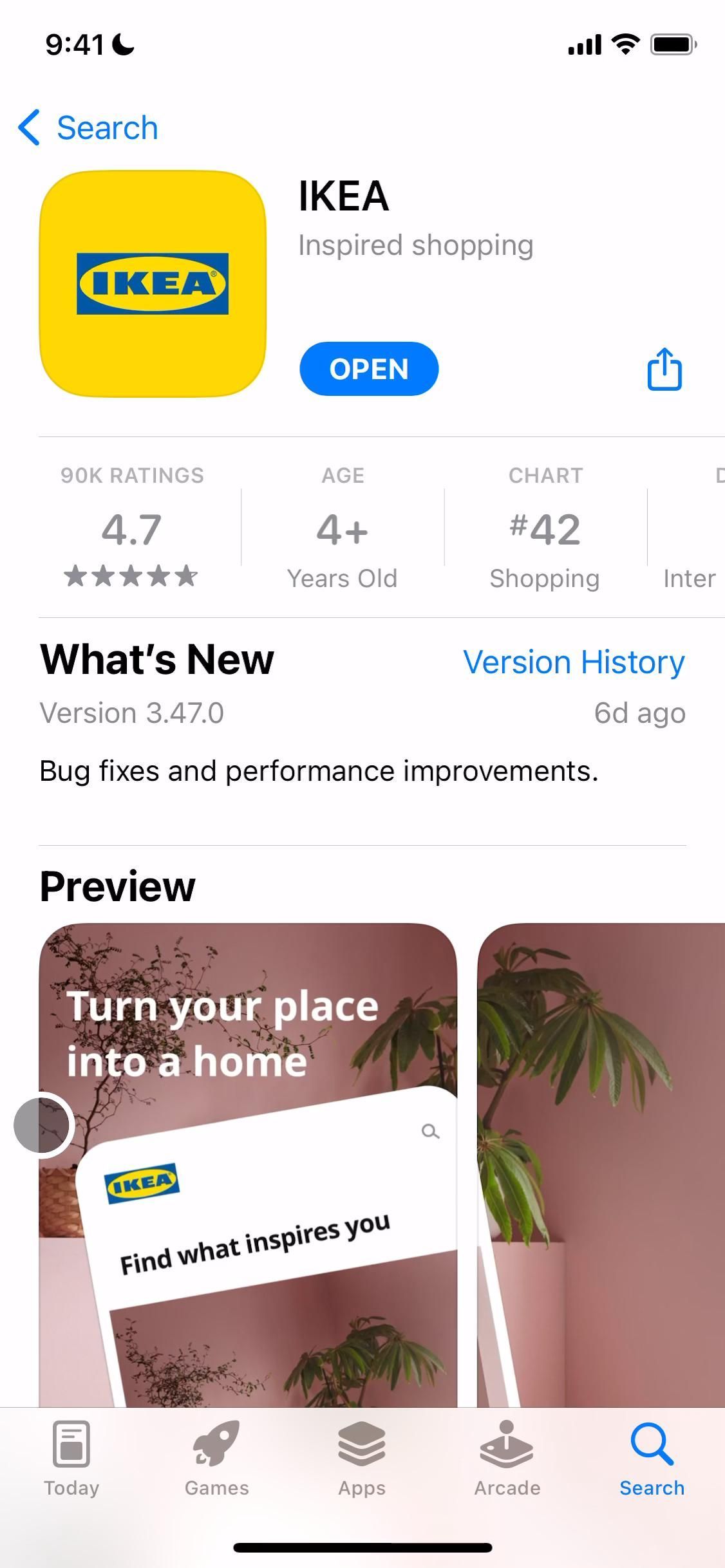Switch to the Games tab
Viewport: 725px width, 1568px height.
(x=216, y=1459)
